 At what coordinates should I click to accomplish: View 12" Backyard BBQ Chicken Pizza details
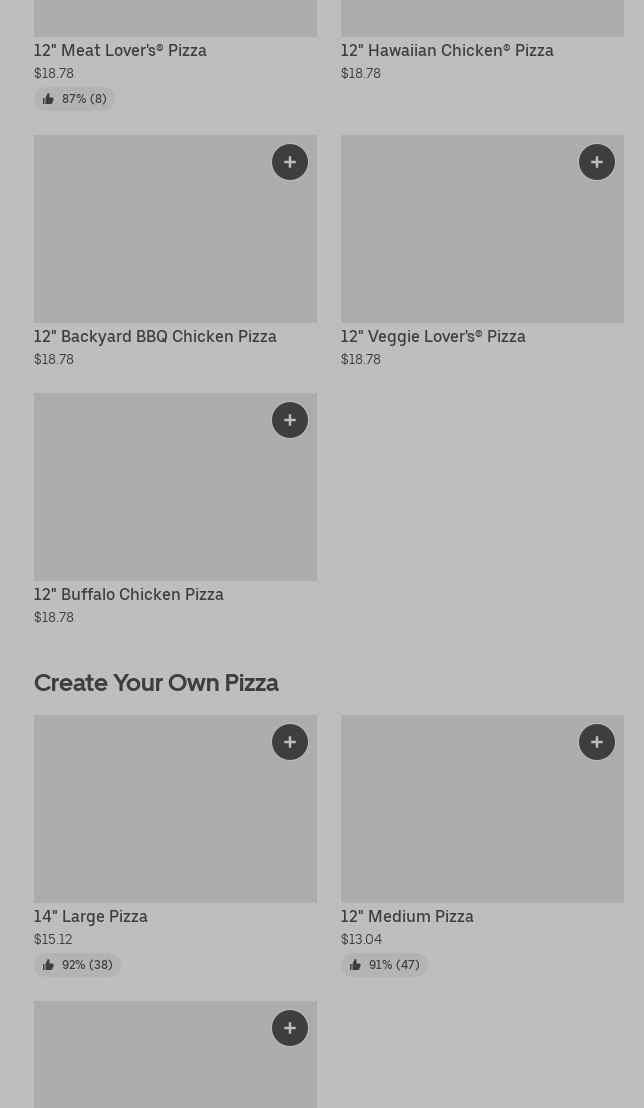click(x=155, y=336)
